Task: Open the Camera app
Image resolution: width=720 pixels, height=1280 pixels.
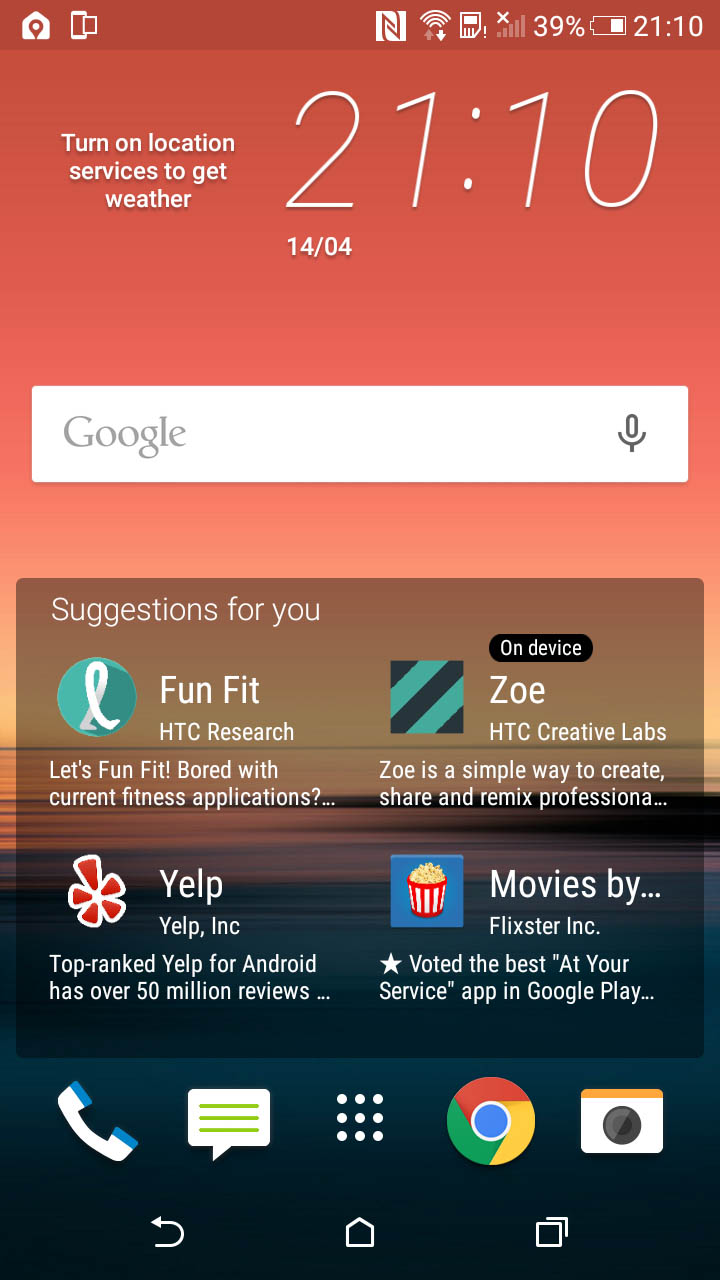Action: pyautogui.click(x=622, y=1121)
